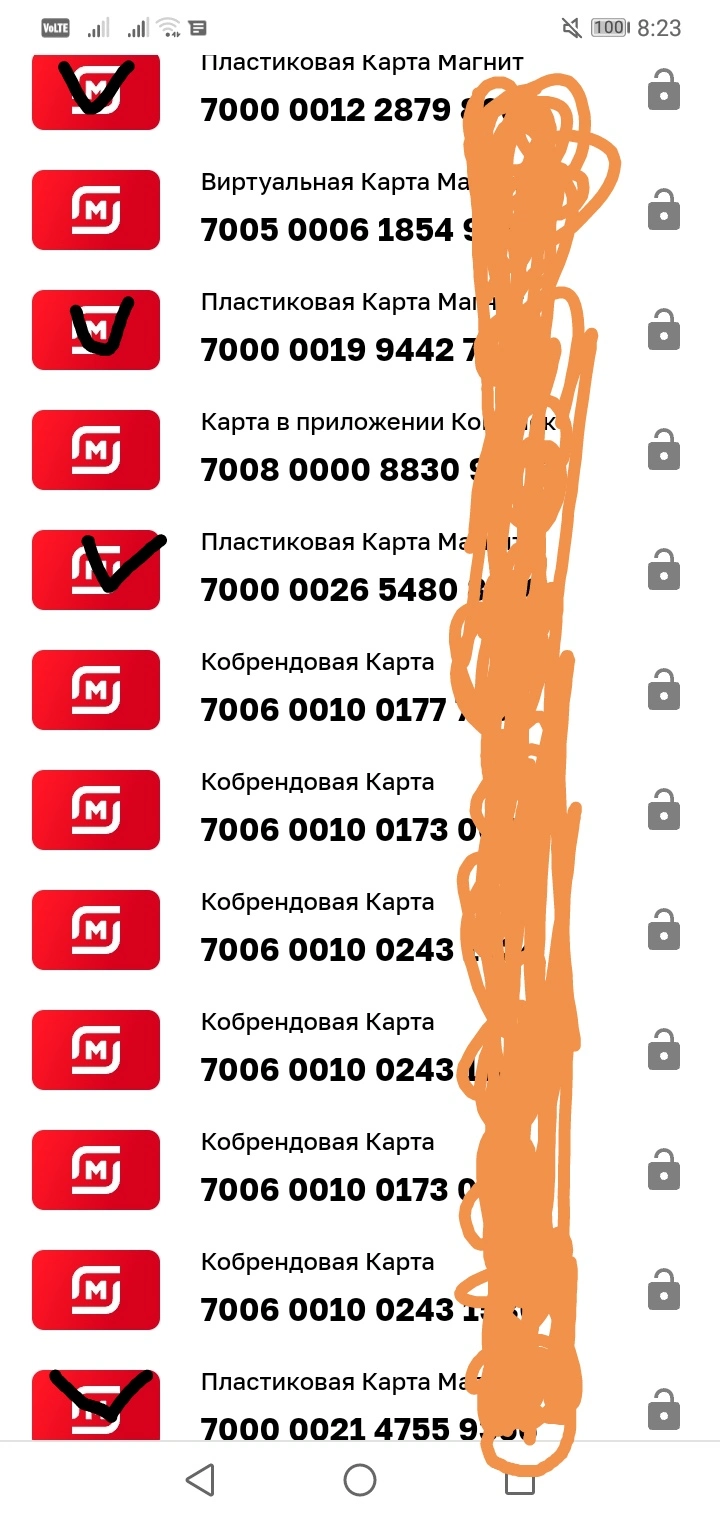Go back using the system back button
This screenshot has height=1520, width=720.
201,1480
